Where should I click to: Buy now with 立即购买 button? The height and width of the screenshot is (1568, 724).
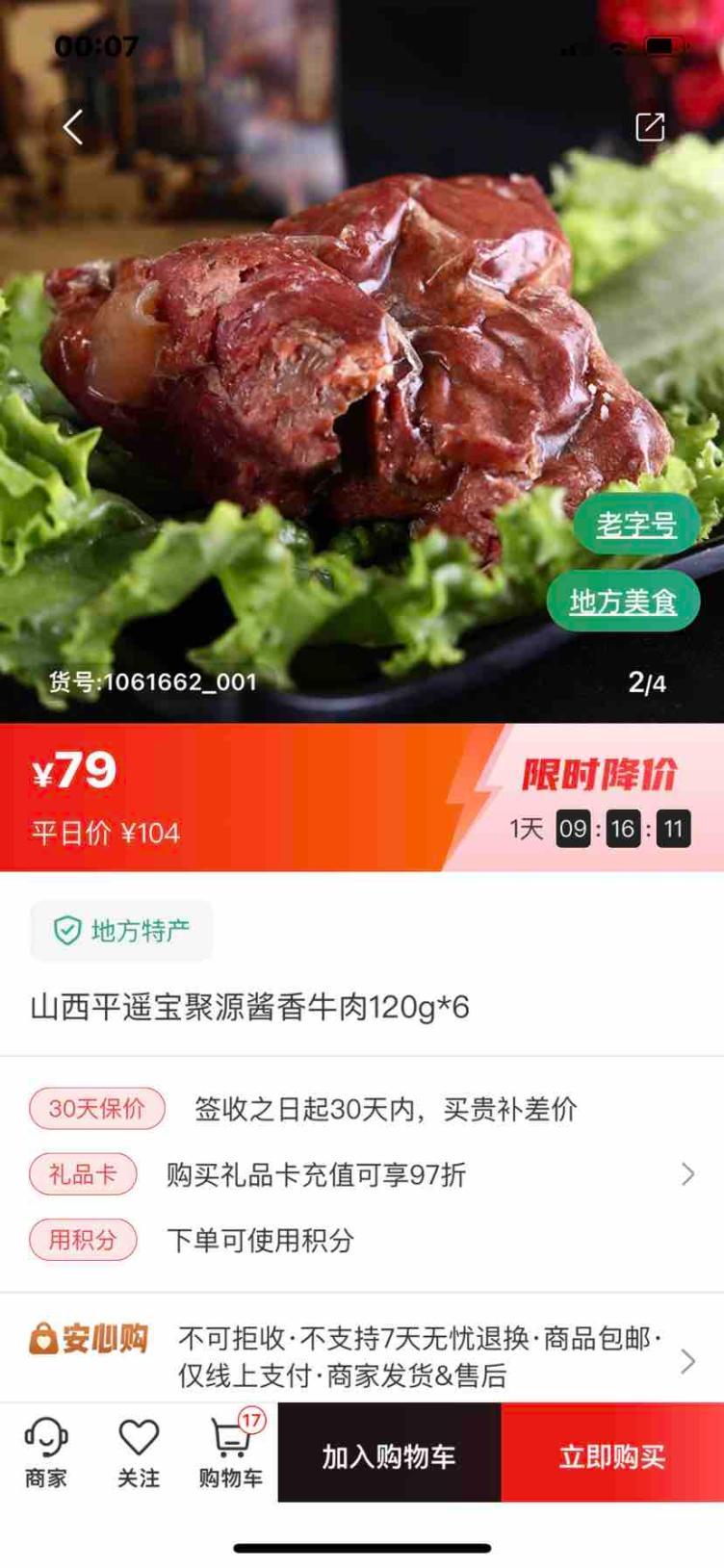pos(612,1456)
